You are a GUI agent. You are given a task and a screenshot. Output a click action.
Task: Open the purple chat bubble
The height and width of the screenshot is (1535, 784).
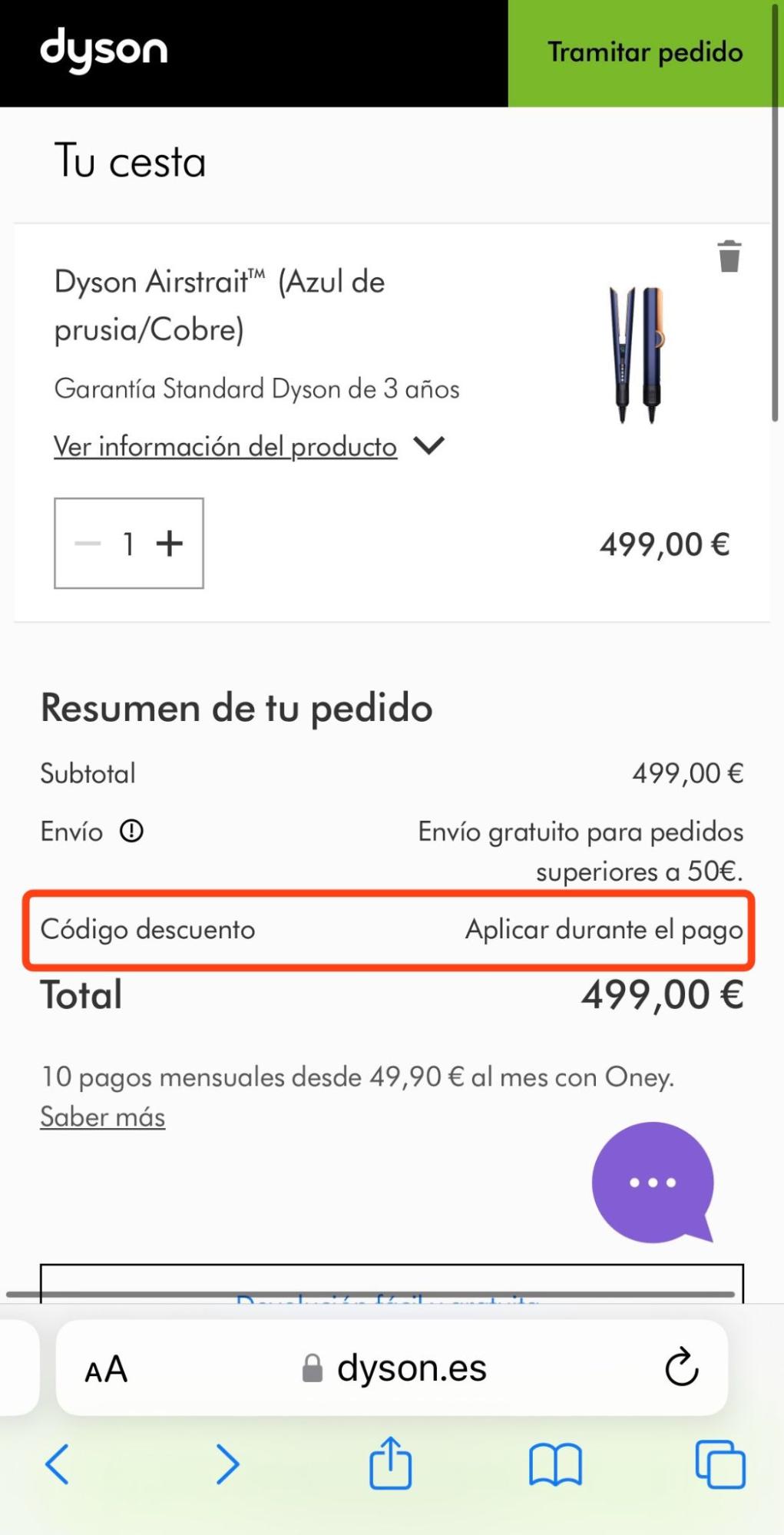(x=653, y=1182)
